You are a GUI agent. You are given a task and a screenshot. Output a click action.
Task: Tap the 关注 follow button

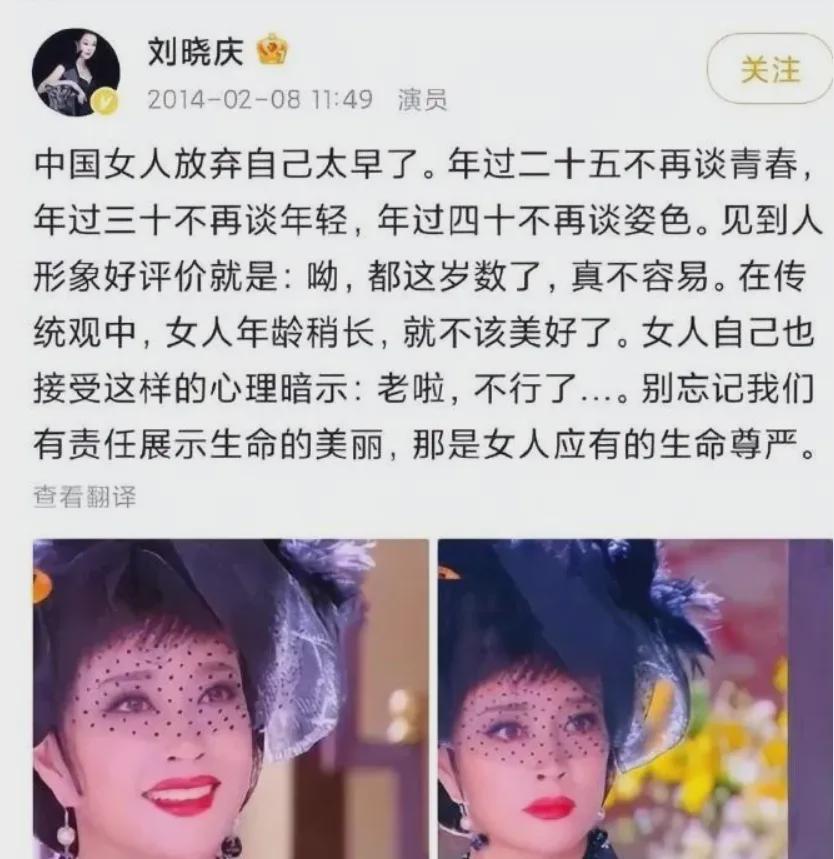[769, 69]
